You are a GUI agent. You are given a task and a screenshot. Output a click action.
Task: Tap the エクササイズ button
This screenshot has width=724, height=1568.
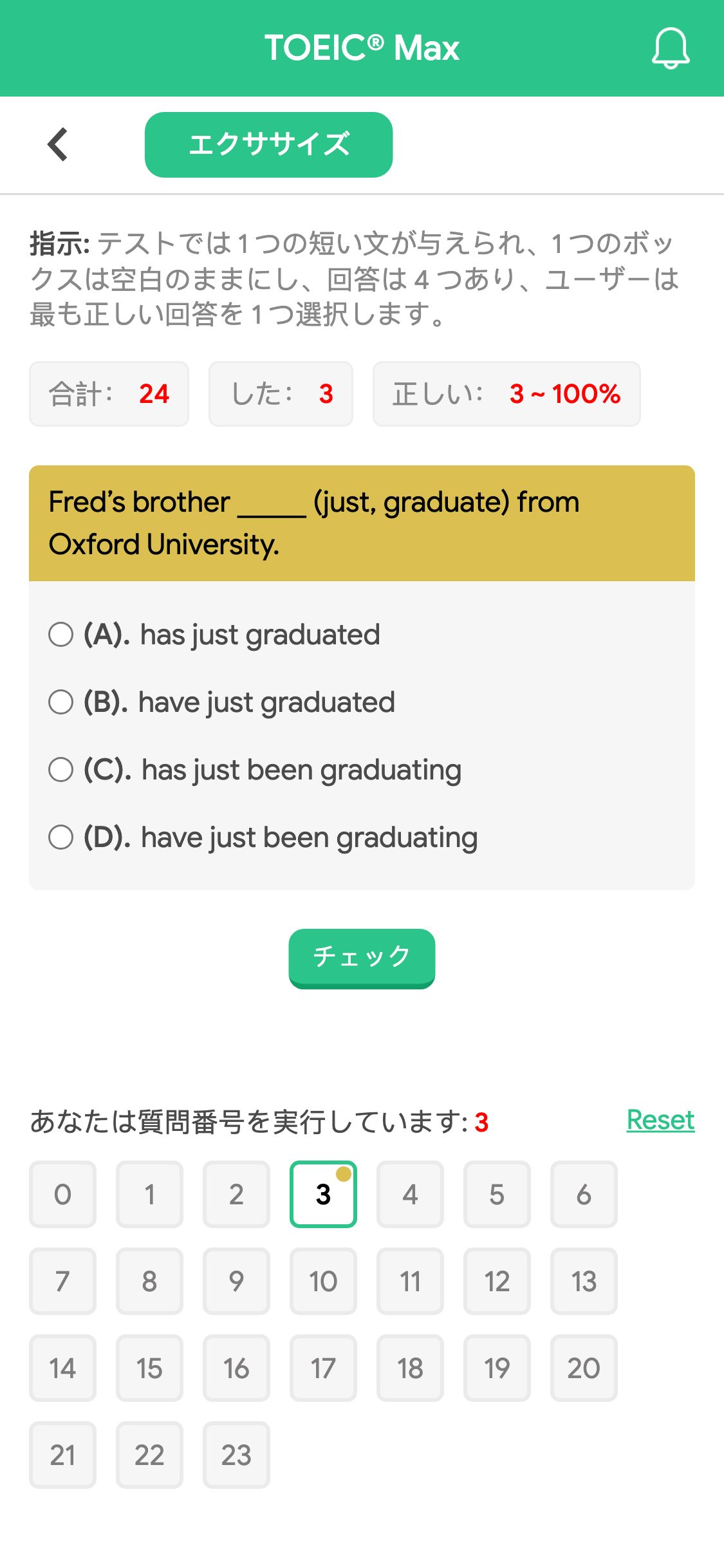268,145
